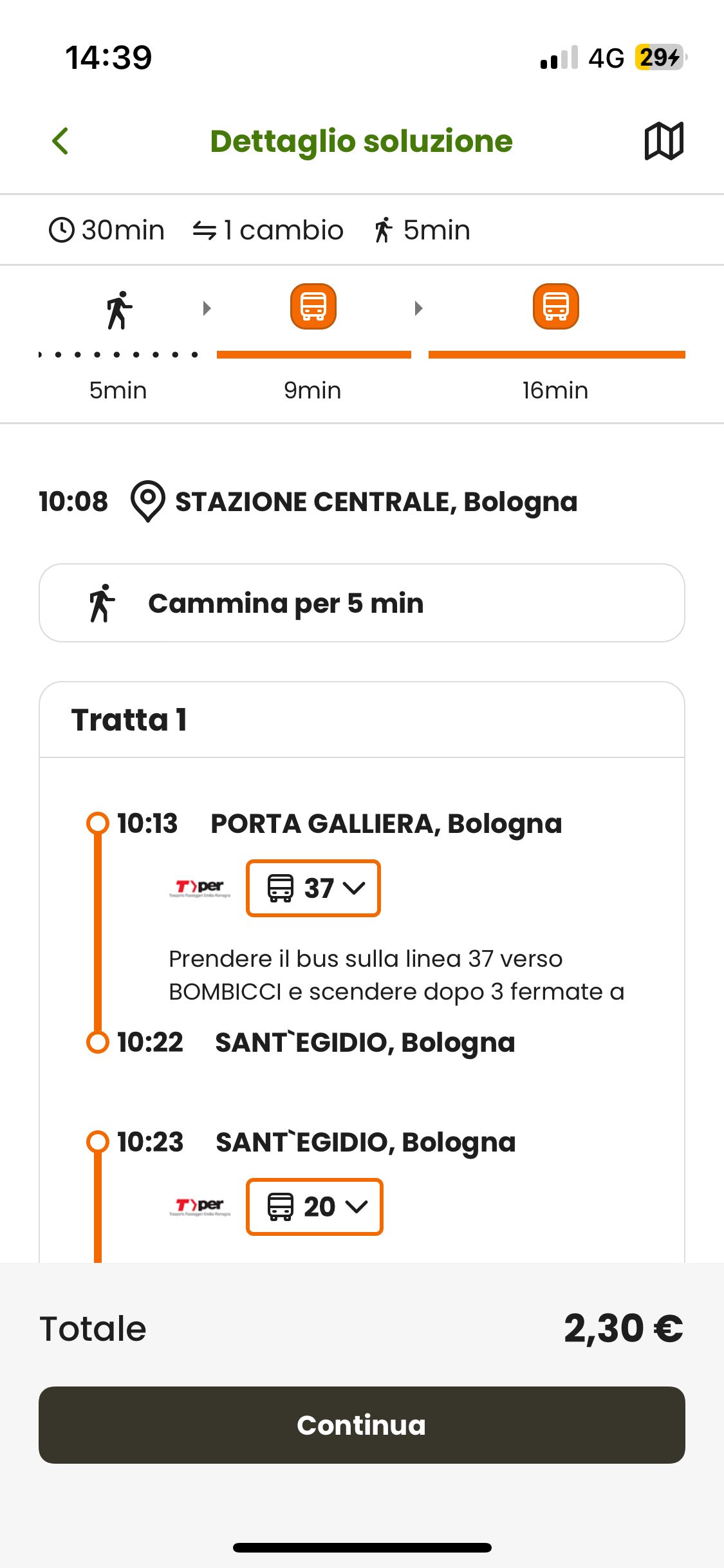
Task: Open the Cammina per 5 min card
Action: tap(362, 602)
